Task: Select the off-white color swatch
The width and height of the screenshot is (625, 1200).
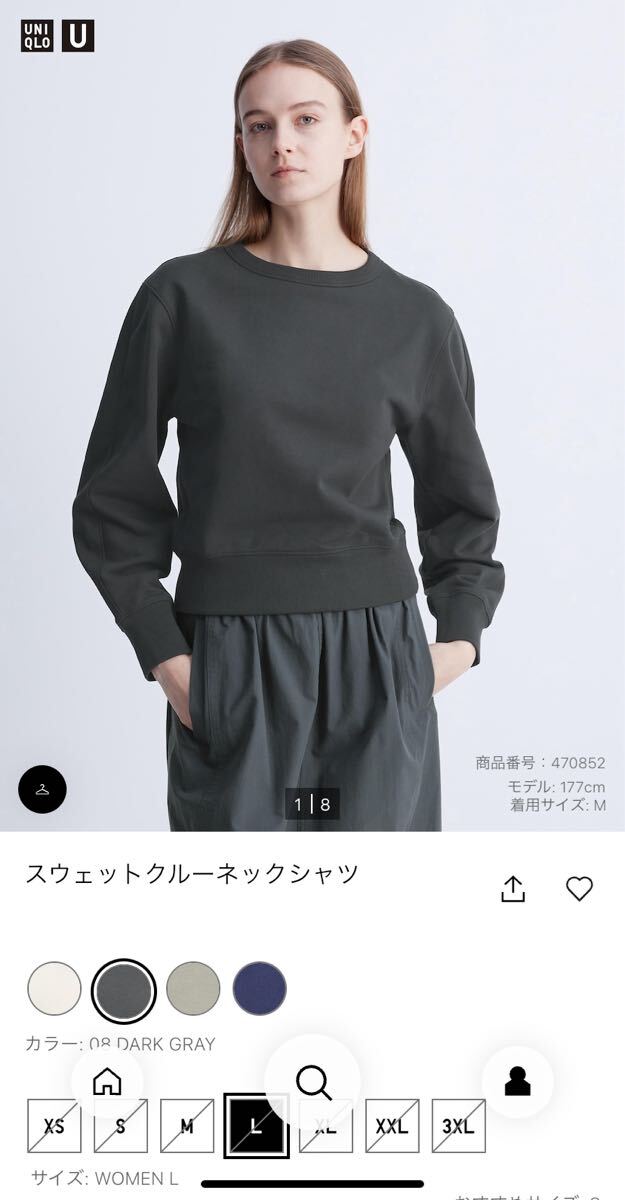Action: click(x=54, y=988)
